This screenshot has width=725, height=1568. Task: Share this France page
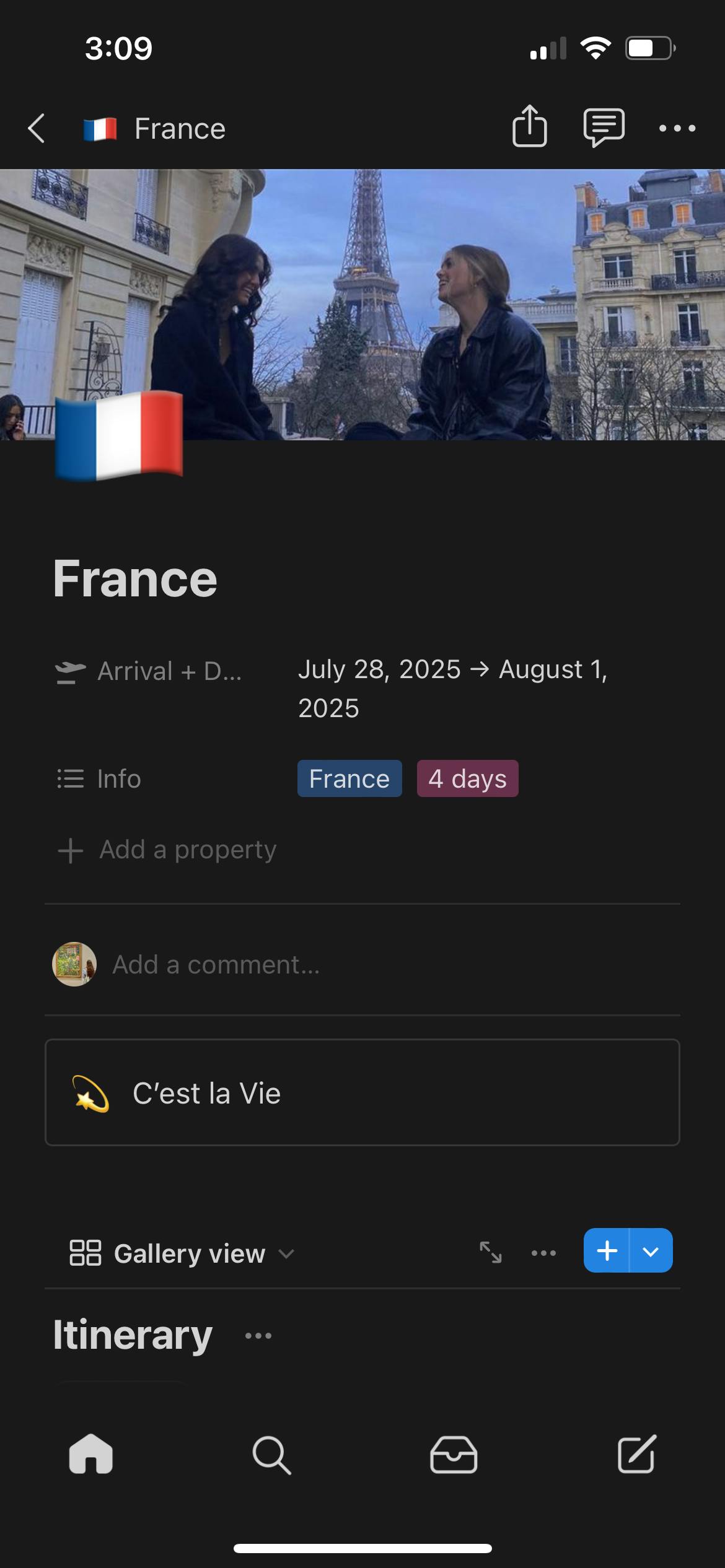530,127
